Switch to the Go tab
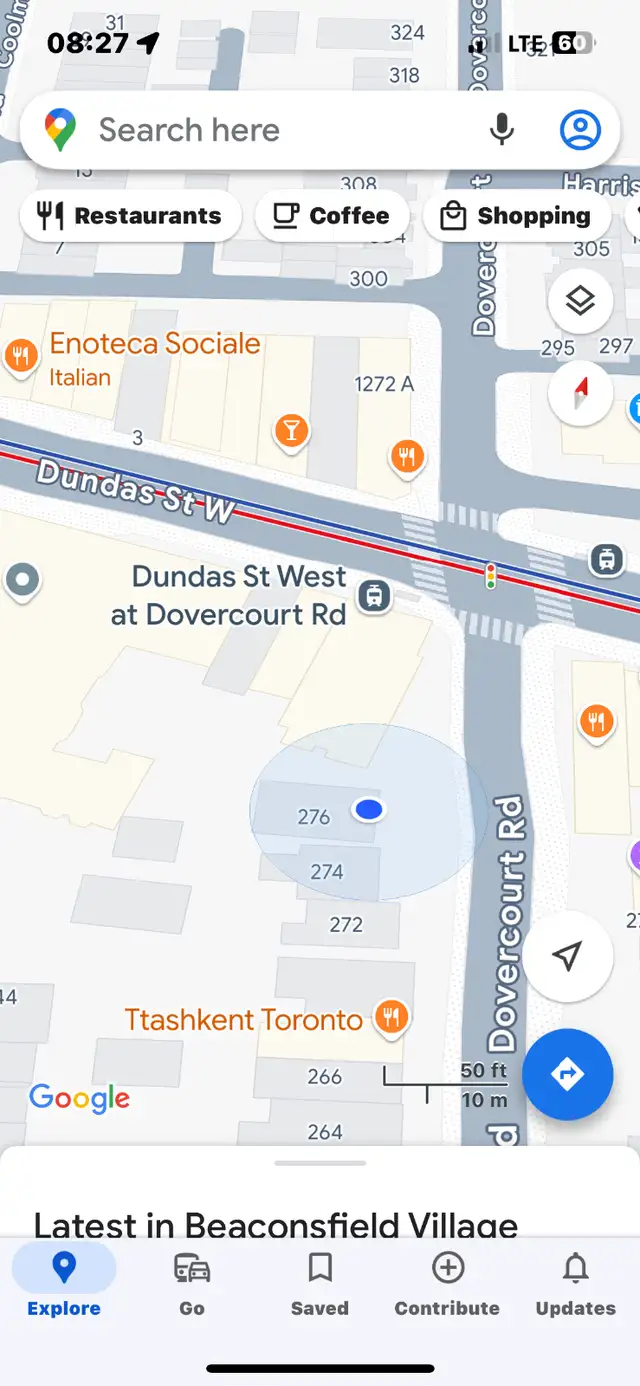 pyautogui.click(x=192, y=1283)
